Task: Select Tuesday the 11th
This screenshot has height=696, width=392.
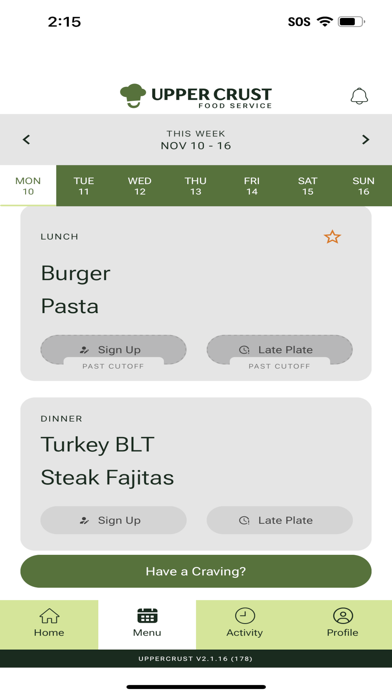Action: pos(84,186)
